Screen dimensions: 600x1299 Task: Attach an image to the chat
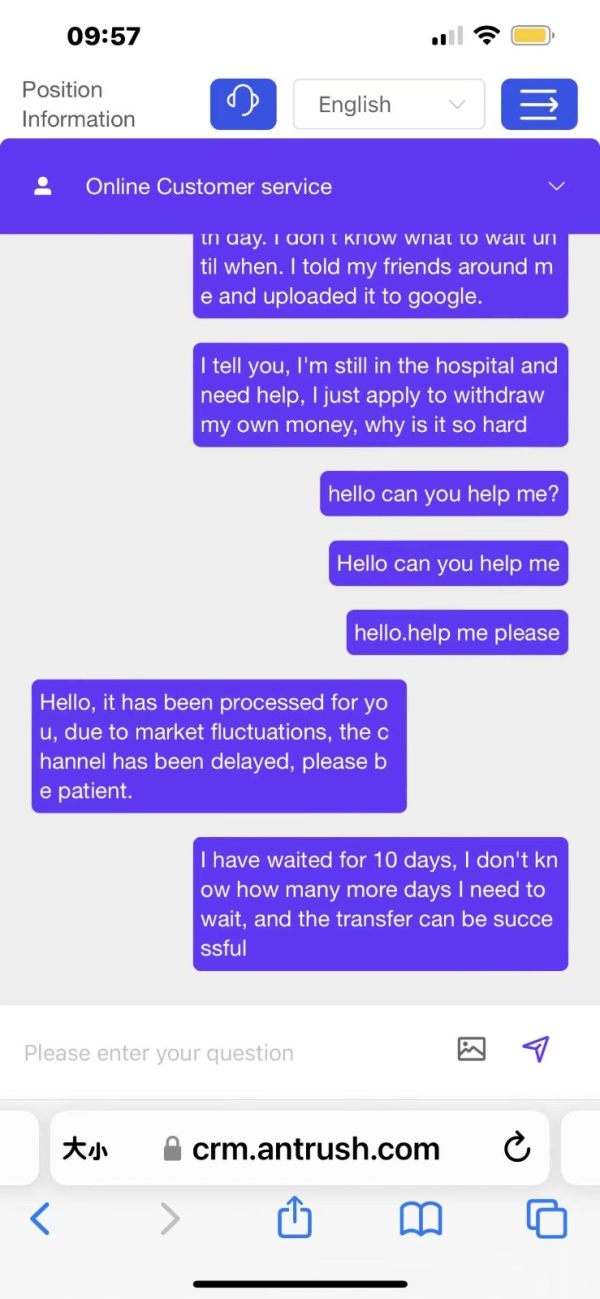(471, 1048)
